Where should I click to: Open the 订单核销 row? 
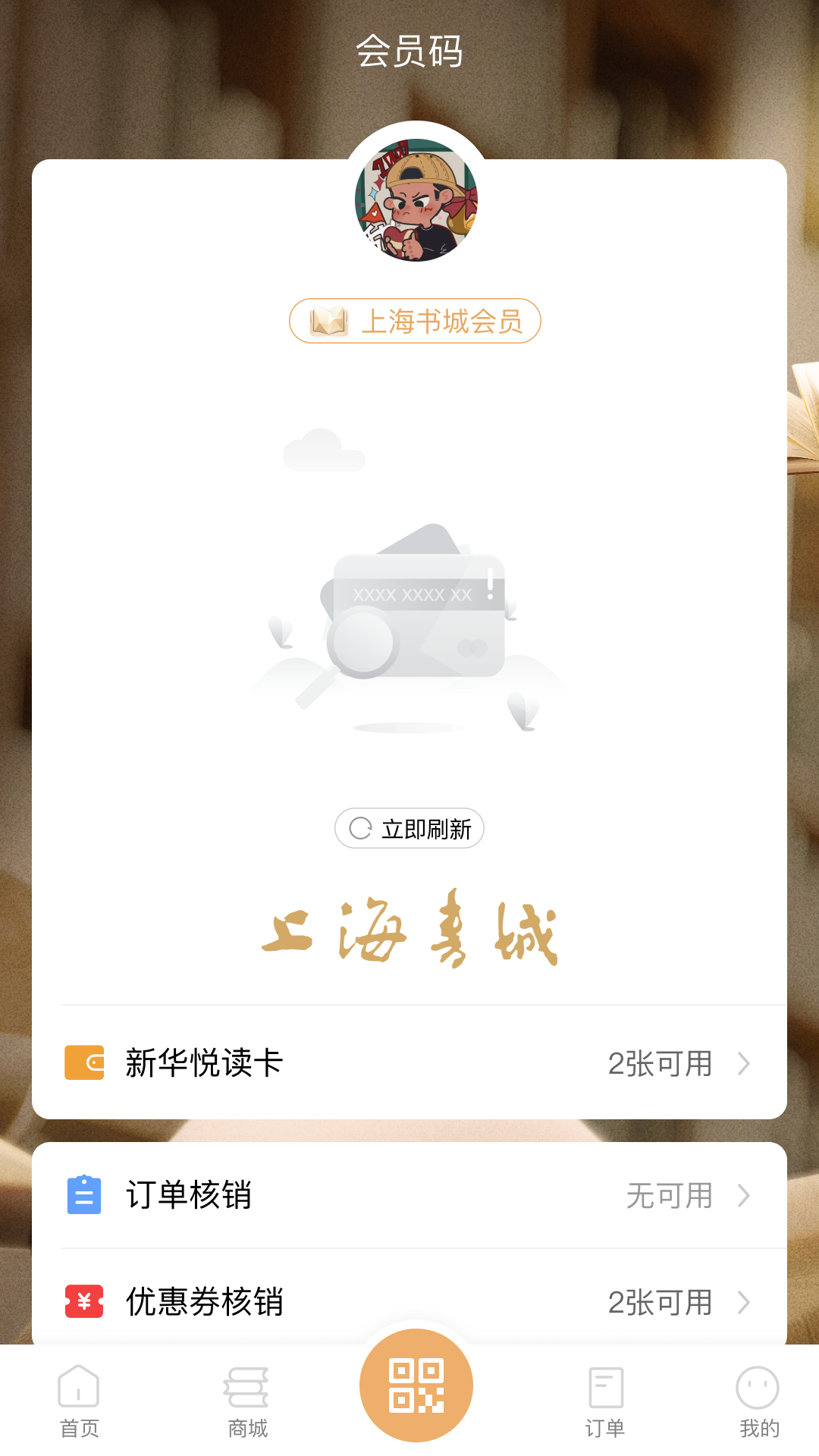coord(409,1195)
